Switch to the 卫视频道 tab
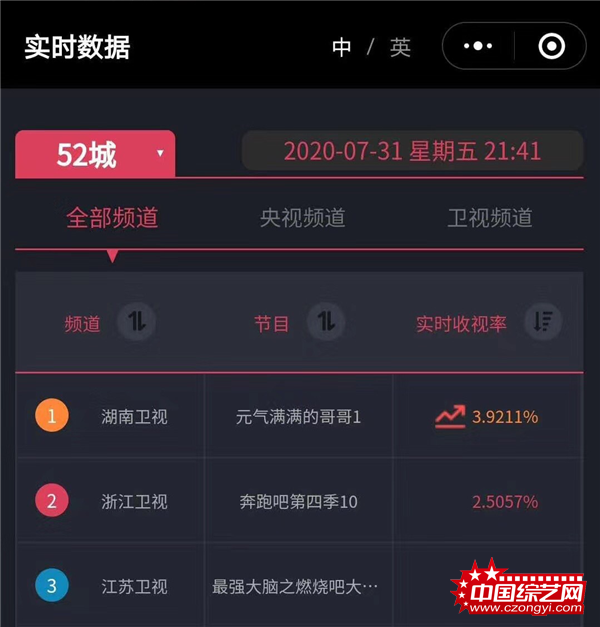The width and height of the screenshot is (600, 627). (490, 217)
